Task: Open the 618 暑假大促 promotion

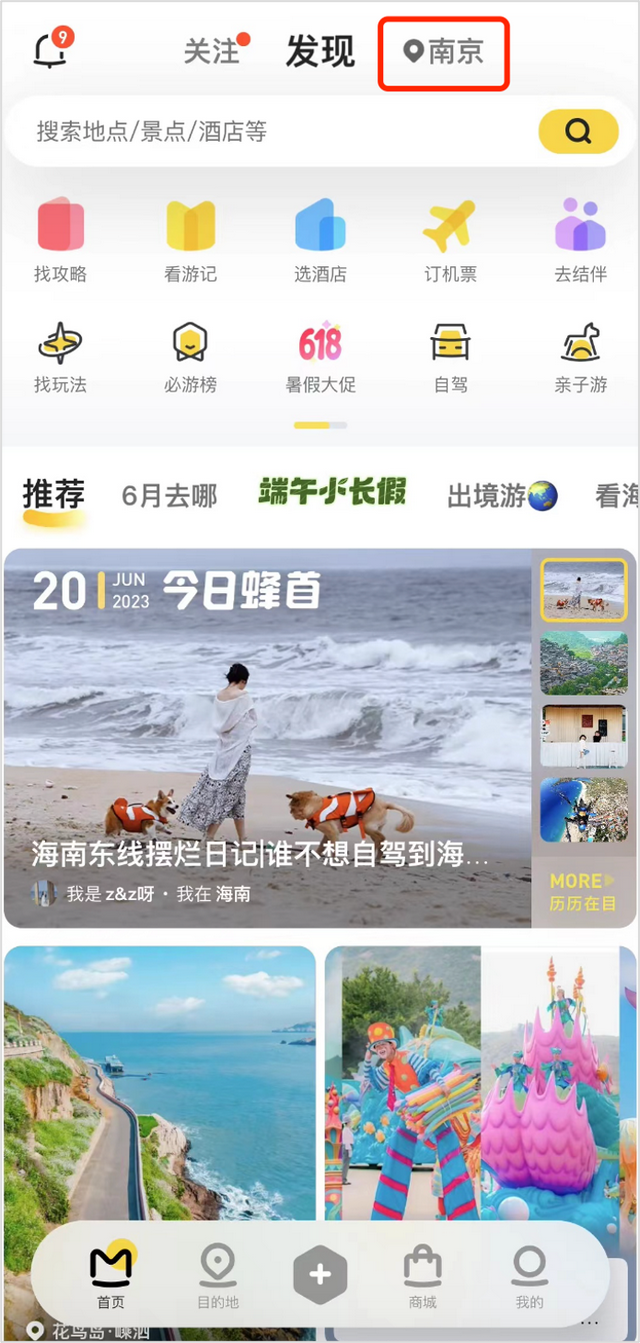Action: pyautogui.click(x=320, y=357)
